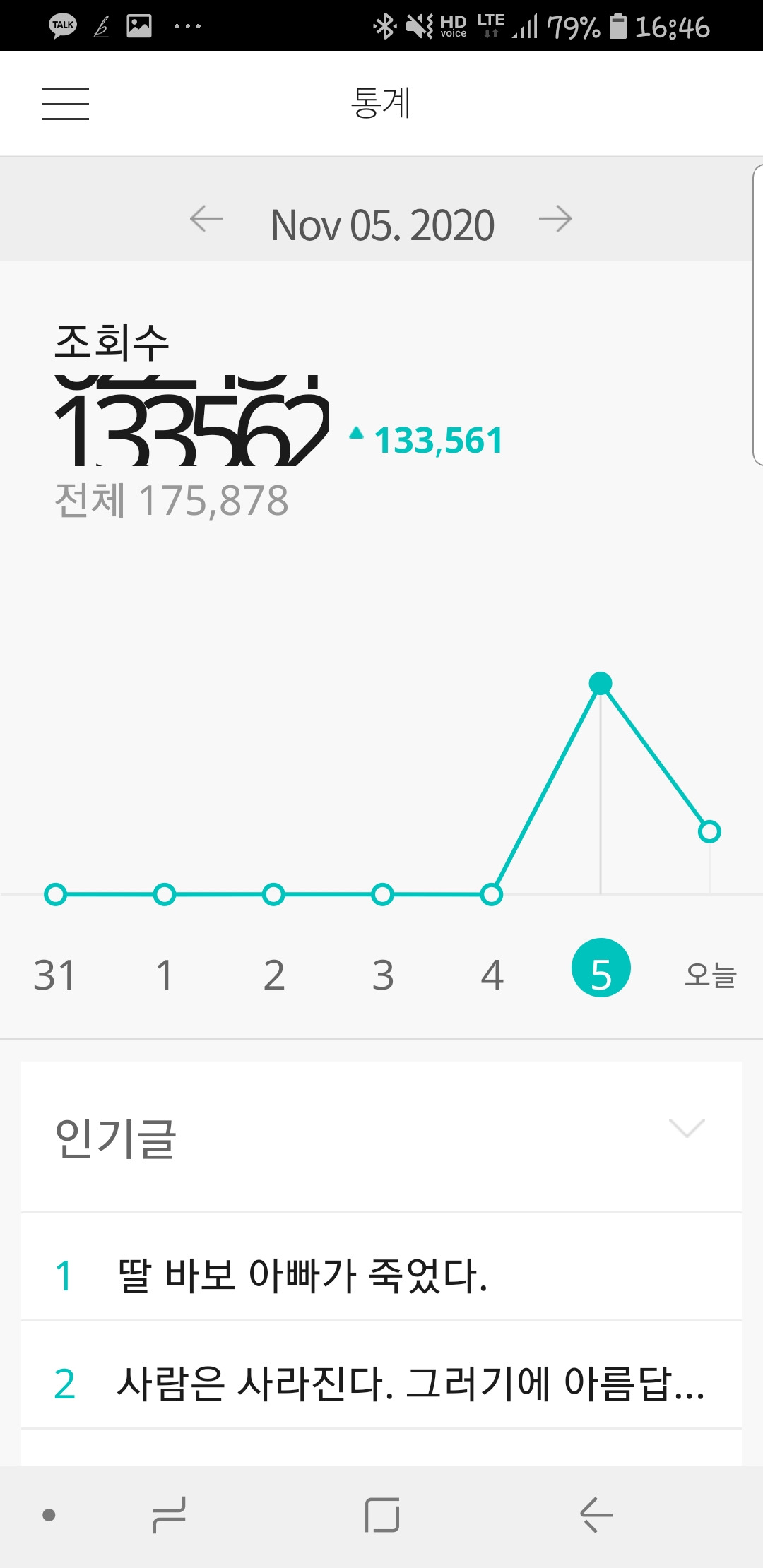Go to the next date

click(x=555, y=219)
